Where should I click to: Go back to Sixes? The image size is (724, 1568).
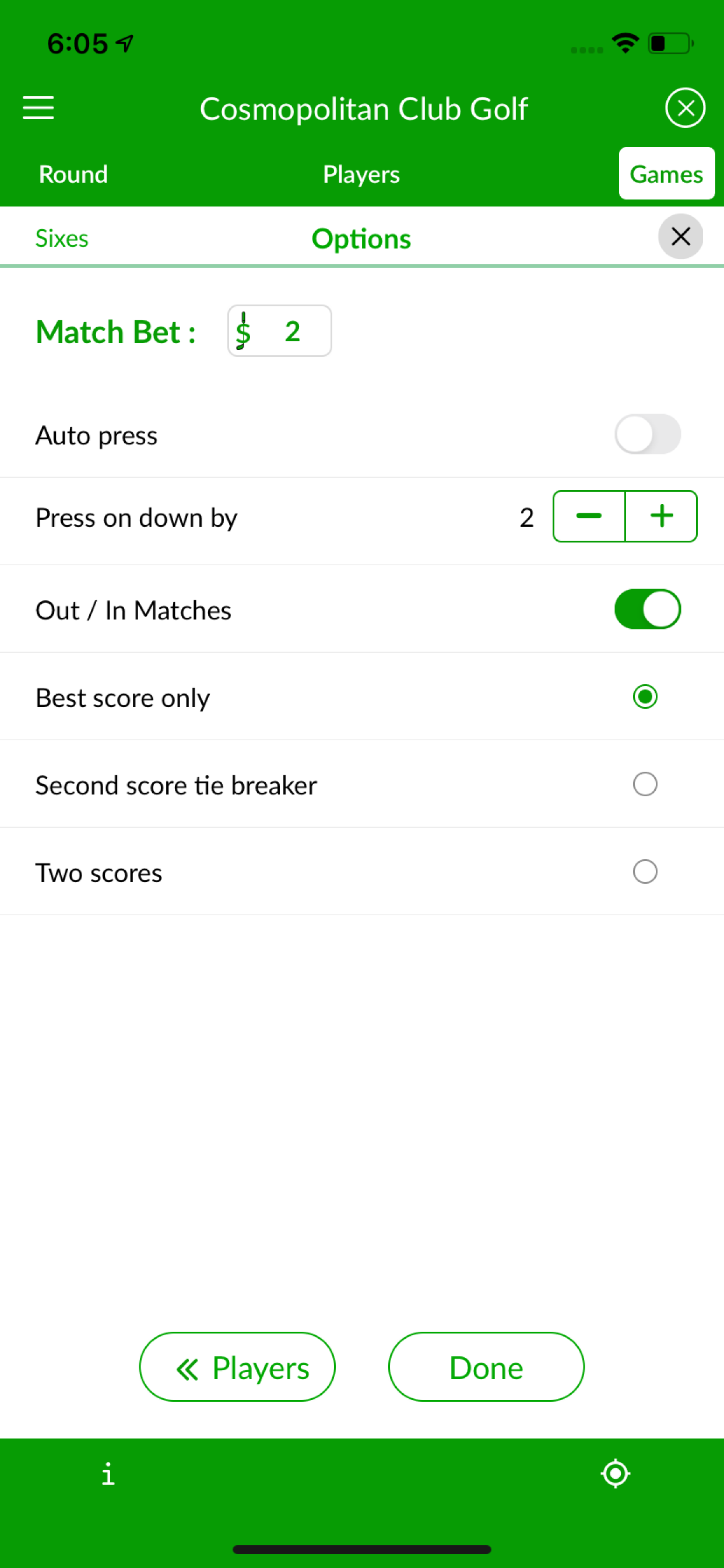[61, 239]
